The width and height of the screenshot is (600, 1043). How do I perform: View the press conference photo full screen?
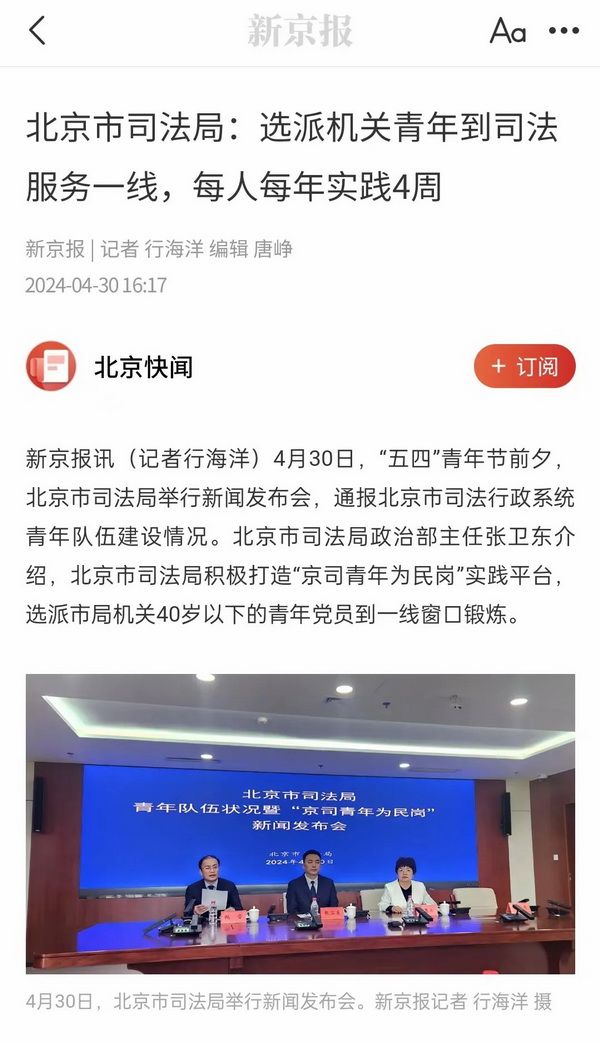coord(300,822)
